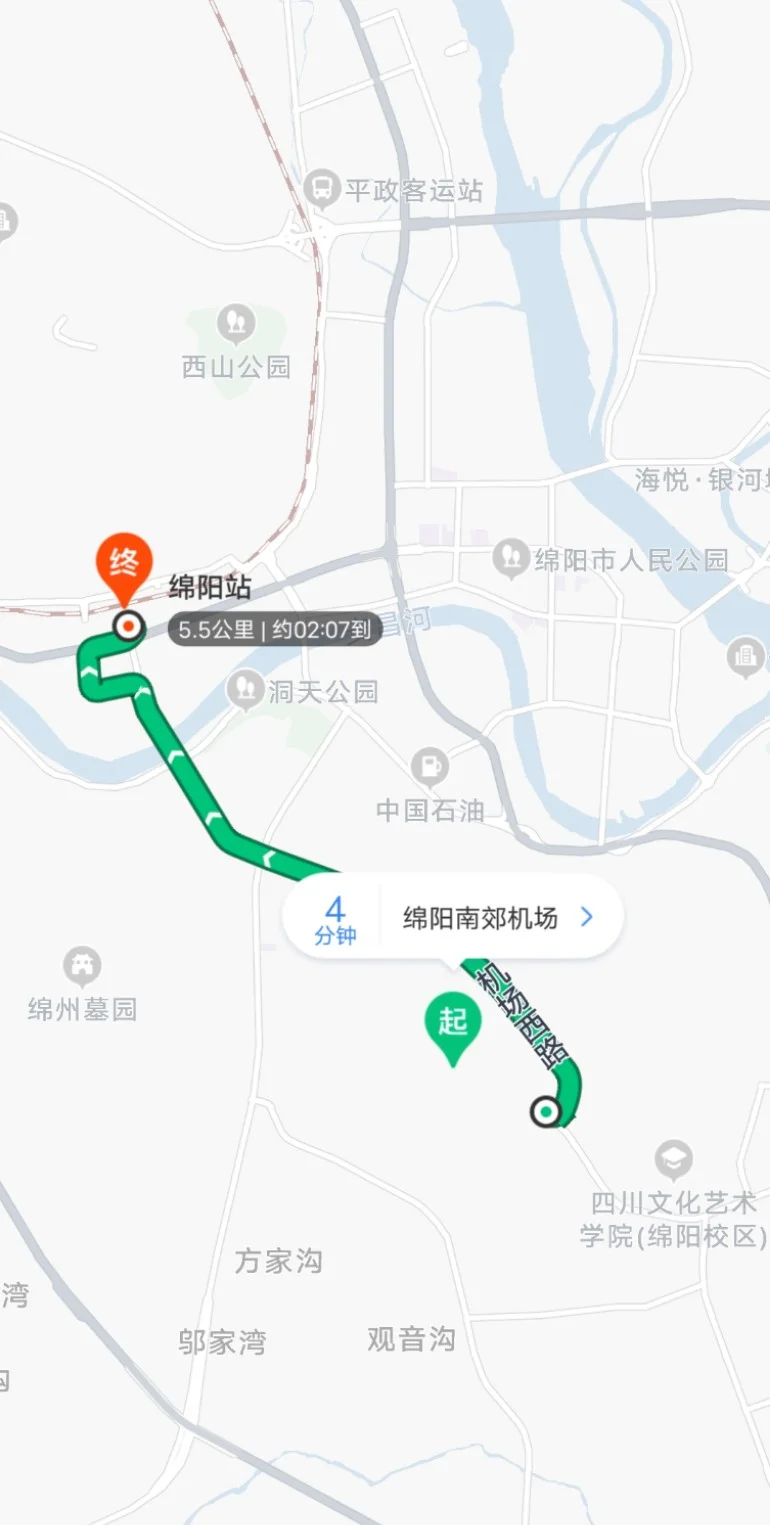Tap the small circle endpoint on the route
The width and height of the screenshot is (770, 1525).
coord(546,1109)
